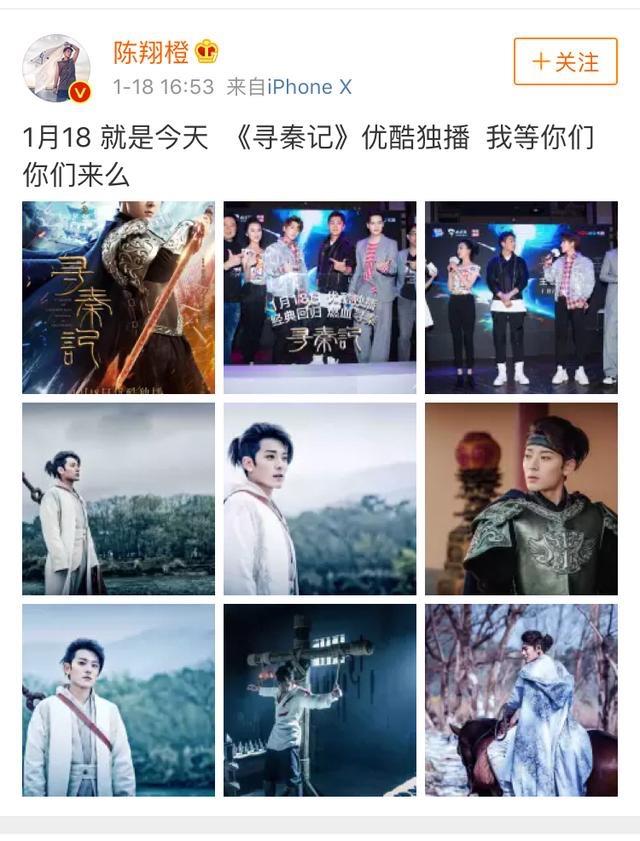
Task: Open the snowy horseback photo
Action: (x=521, y=699)
